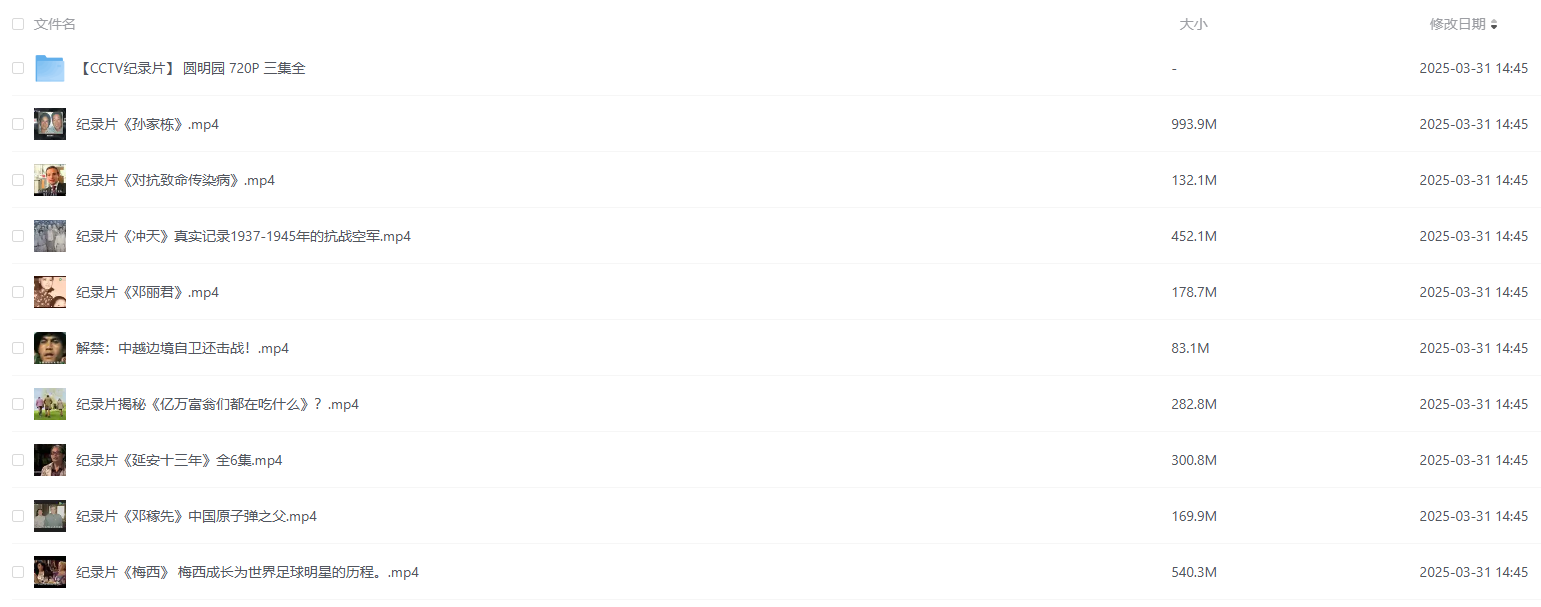Open the 《梅西》 documentary file
This screenshot has height=607, width=1541.
coord(247,572)
